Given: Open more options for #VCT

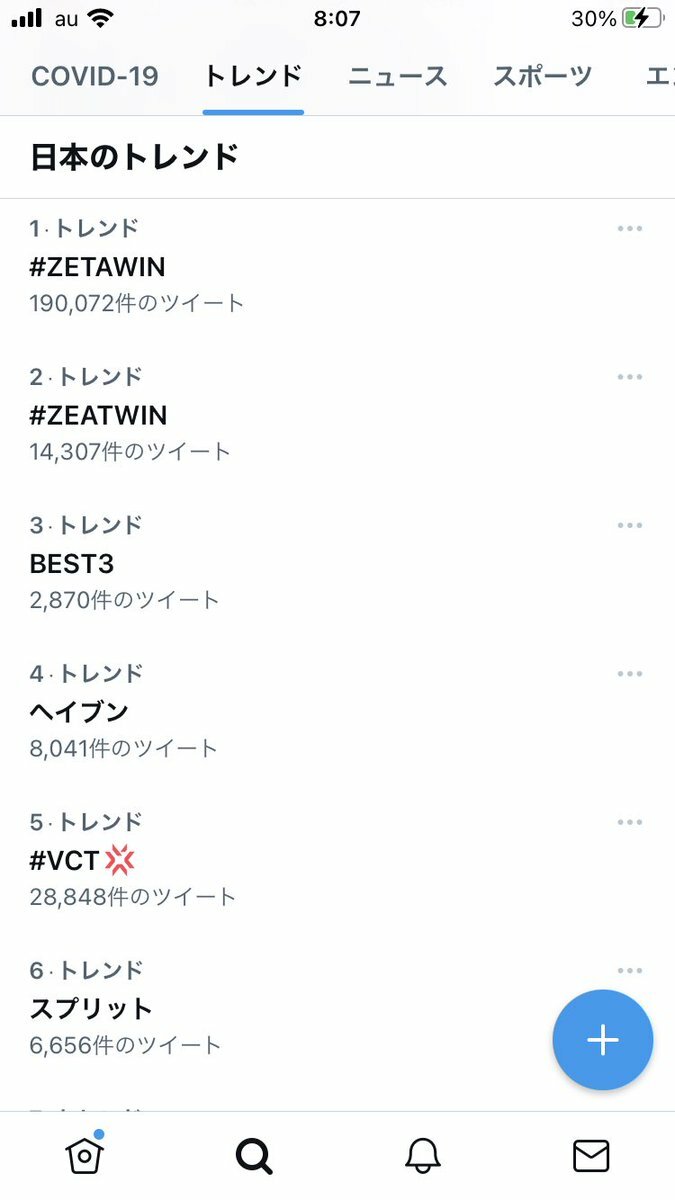Looking at the screenshot, I should point(629,822).
